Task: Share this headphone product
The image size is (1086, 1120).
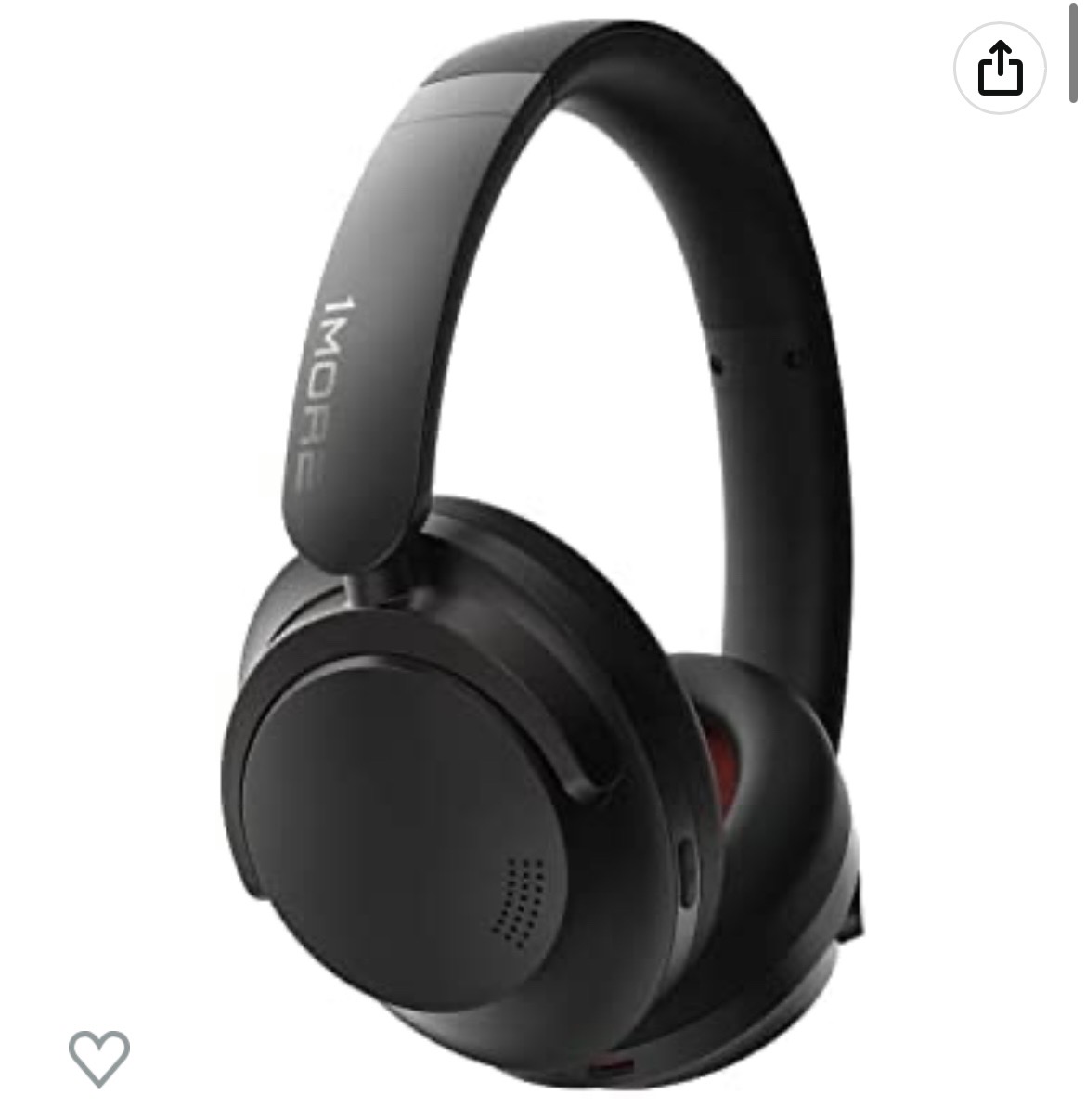Action: point(1000,68)
